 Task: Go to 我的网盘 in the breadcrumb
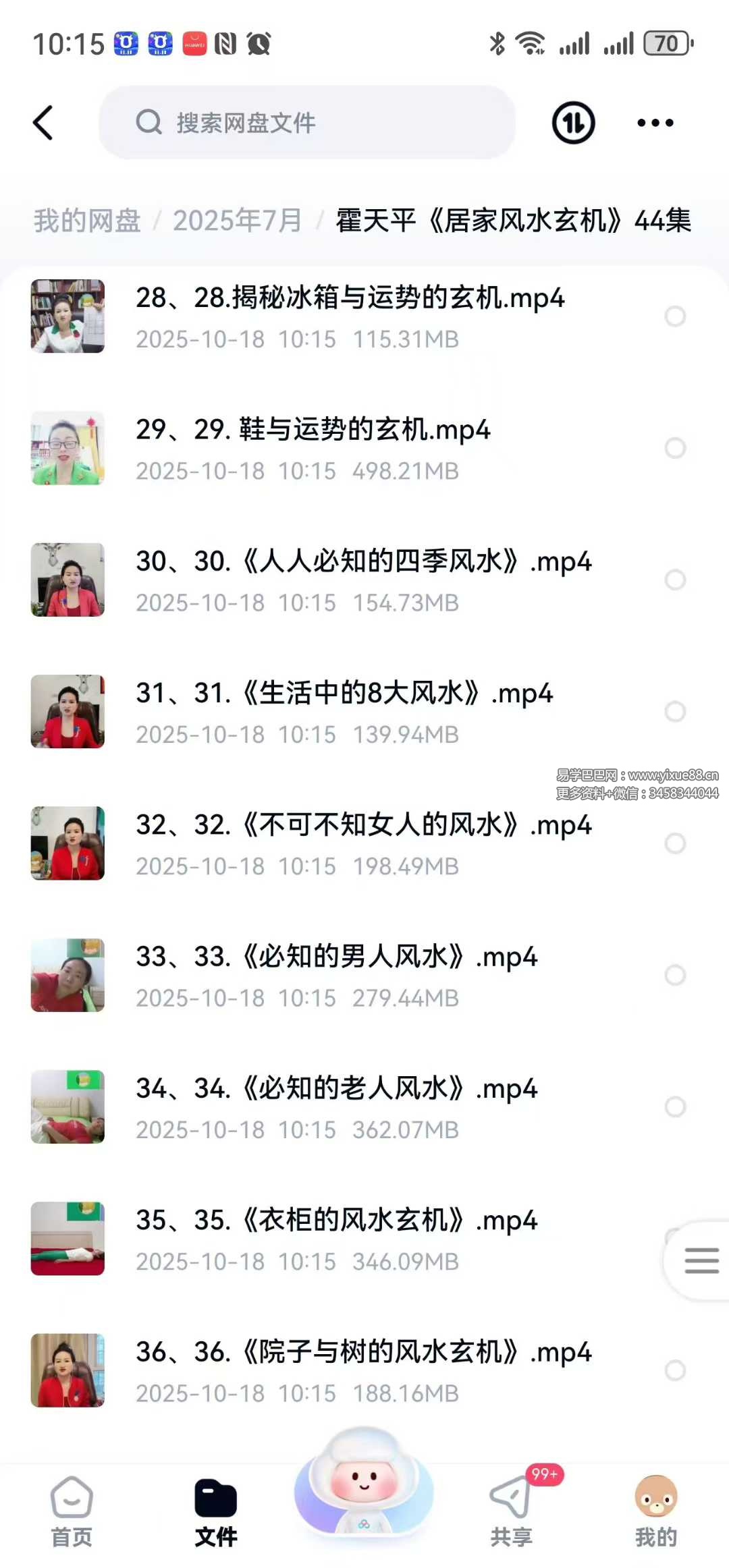click(x=87, y=221)
